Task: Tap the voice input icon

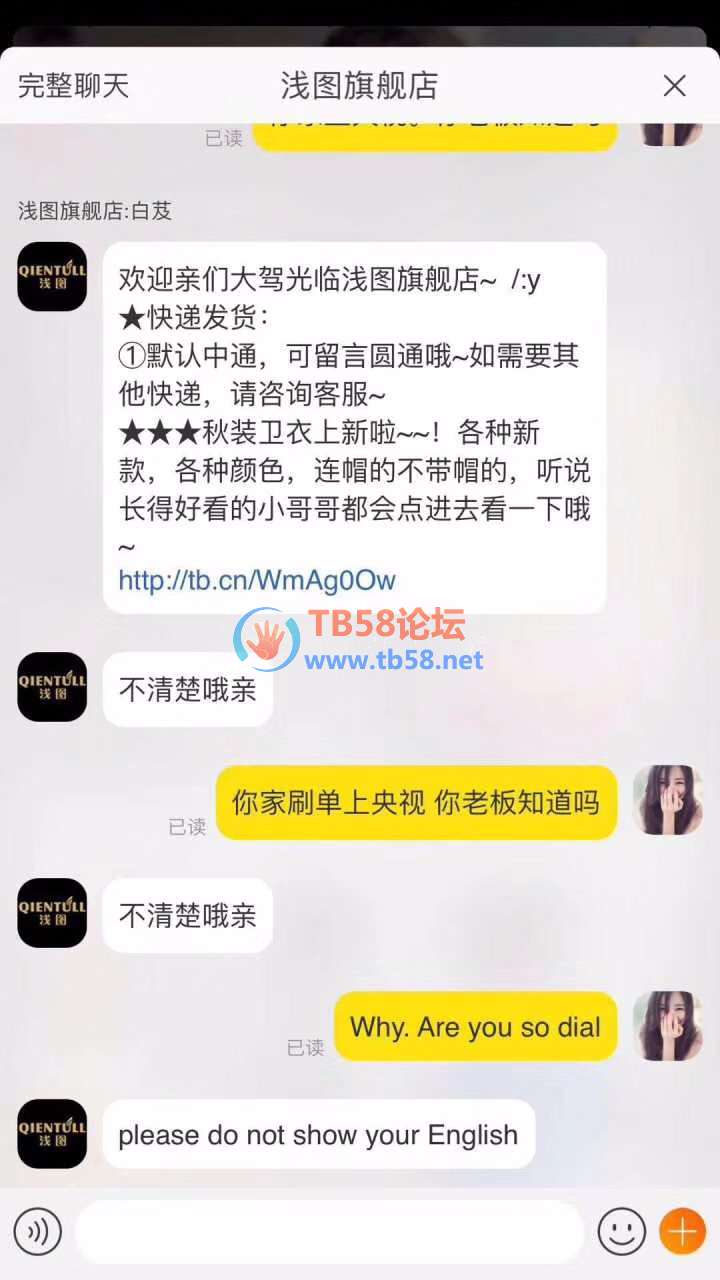Action: (x=38, y=1231)
